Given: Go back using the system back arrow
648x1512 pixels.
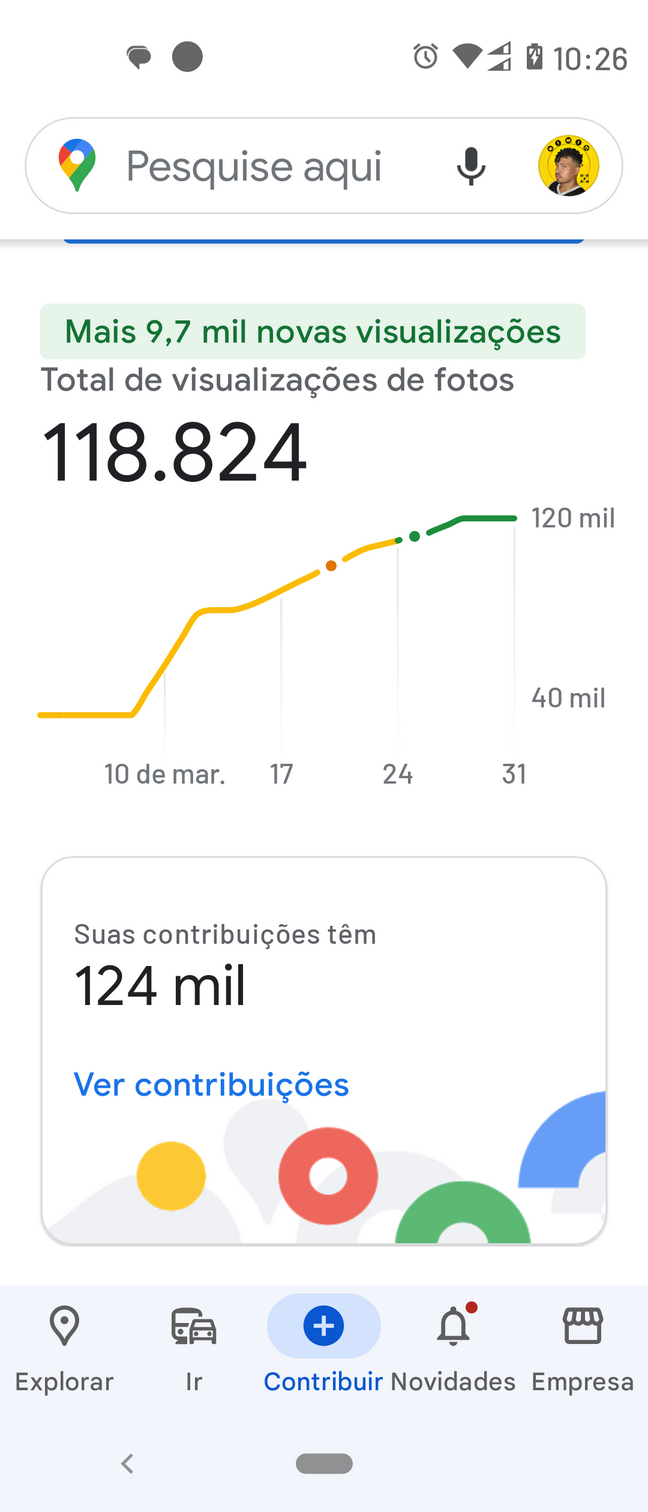Looking at the screenshot, I should [x=127, y=1464].
